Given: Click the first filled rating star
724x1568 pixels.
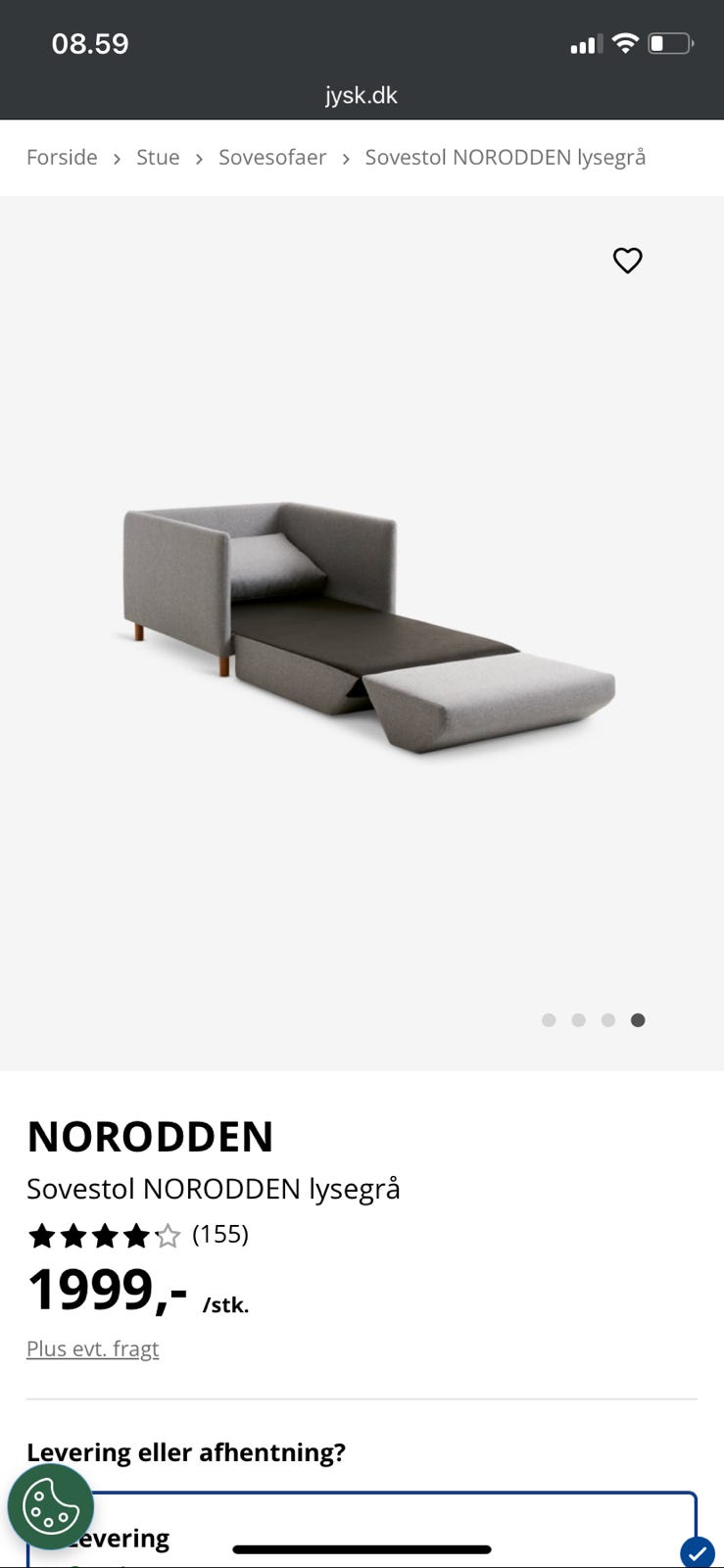Looking at the screenshot, I should [x=42, y=1236].
